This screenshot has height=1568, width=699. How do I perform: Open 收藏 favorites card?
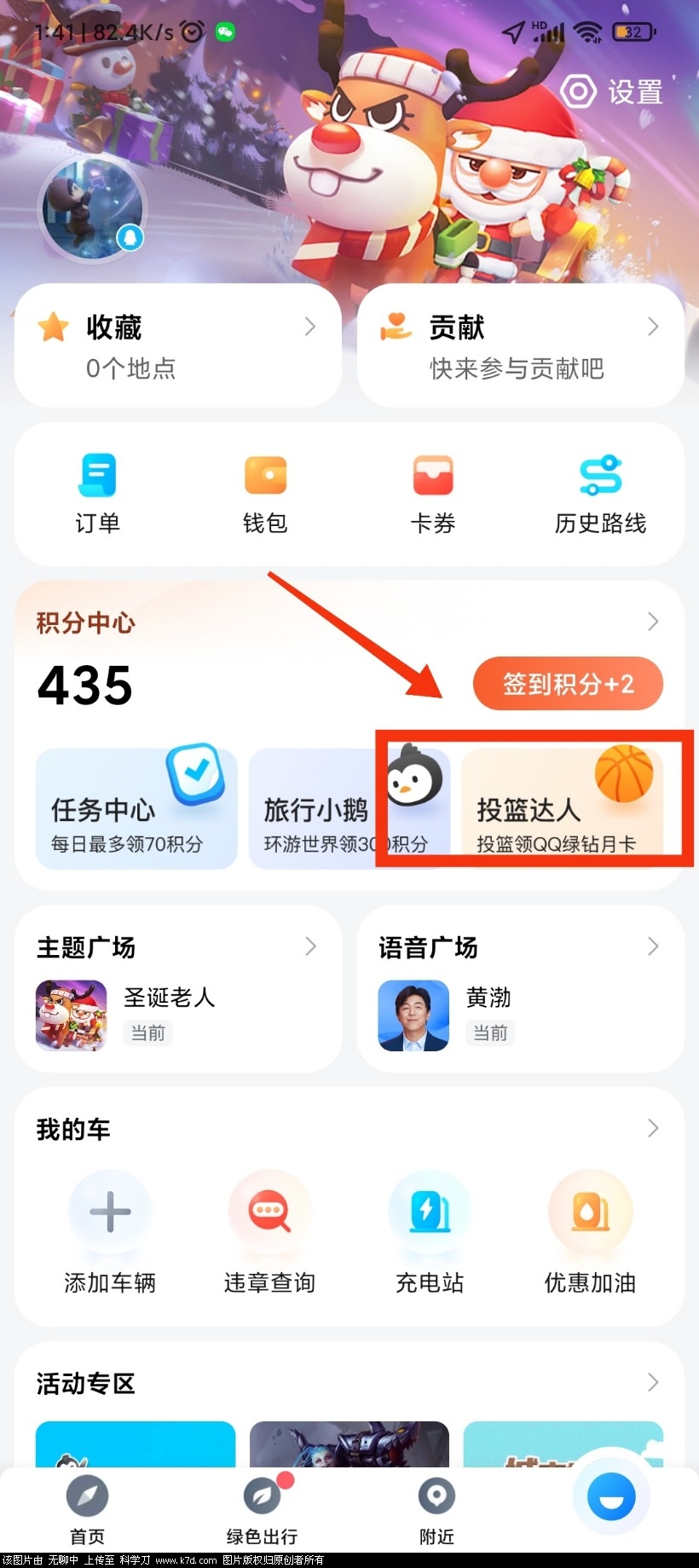177,346
